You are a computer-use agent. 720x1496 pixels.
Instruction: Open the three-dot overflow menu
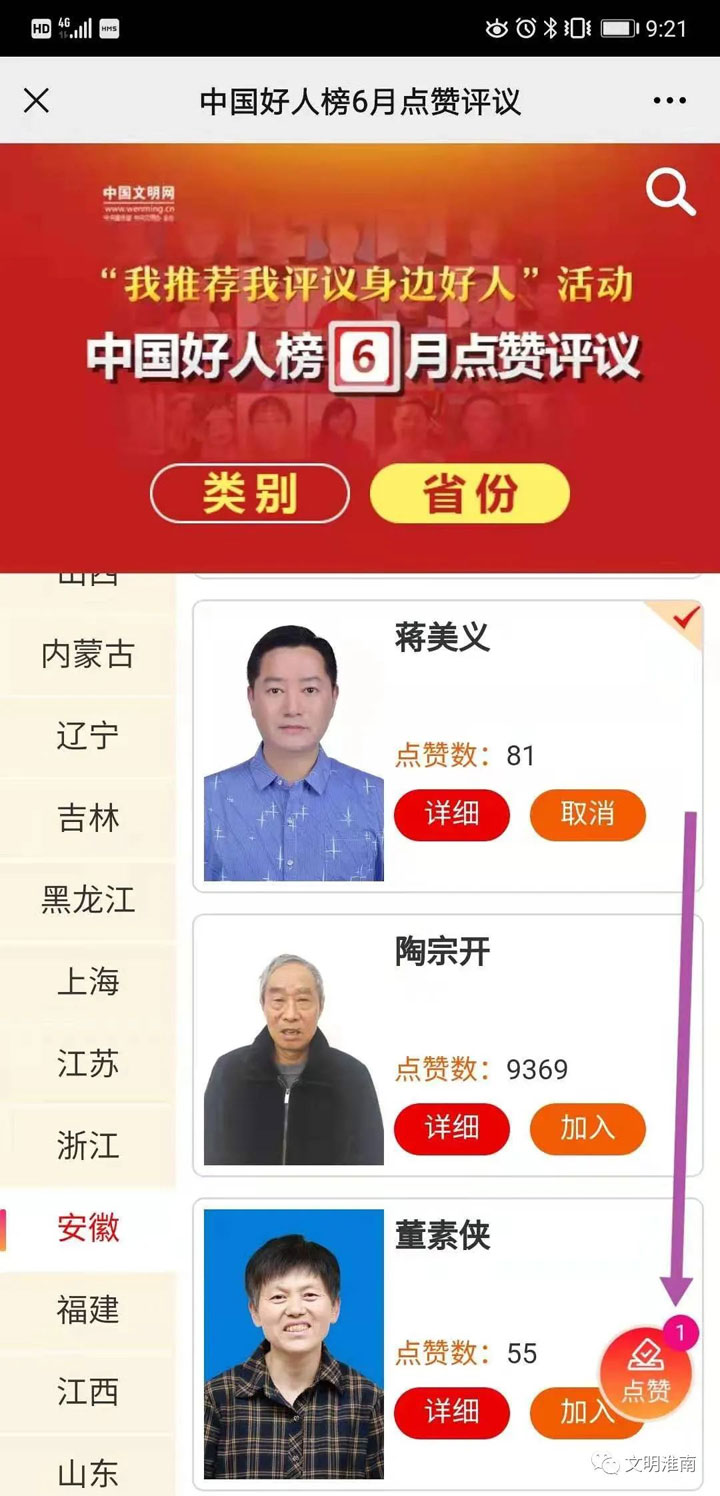(x=669, y=101)
